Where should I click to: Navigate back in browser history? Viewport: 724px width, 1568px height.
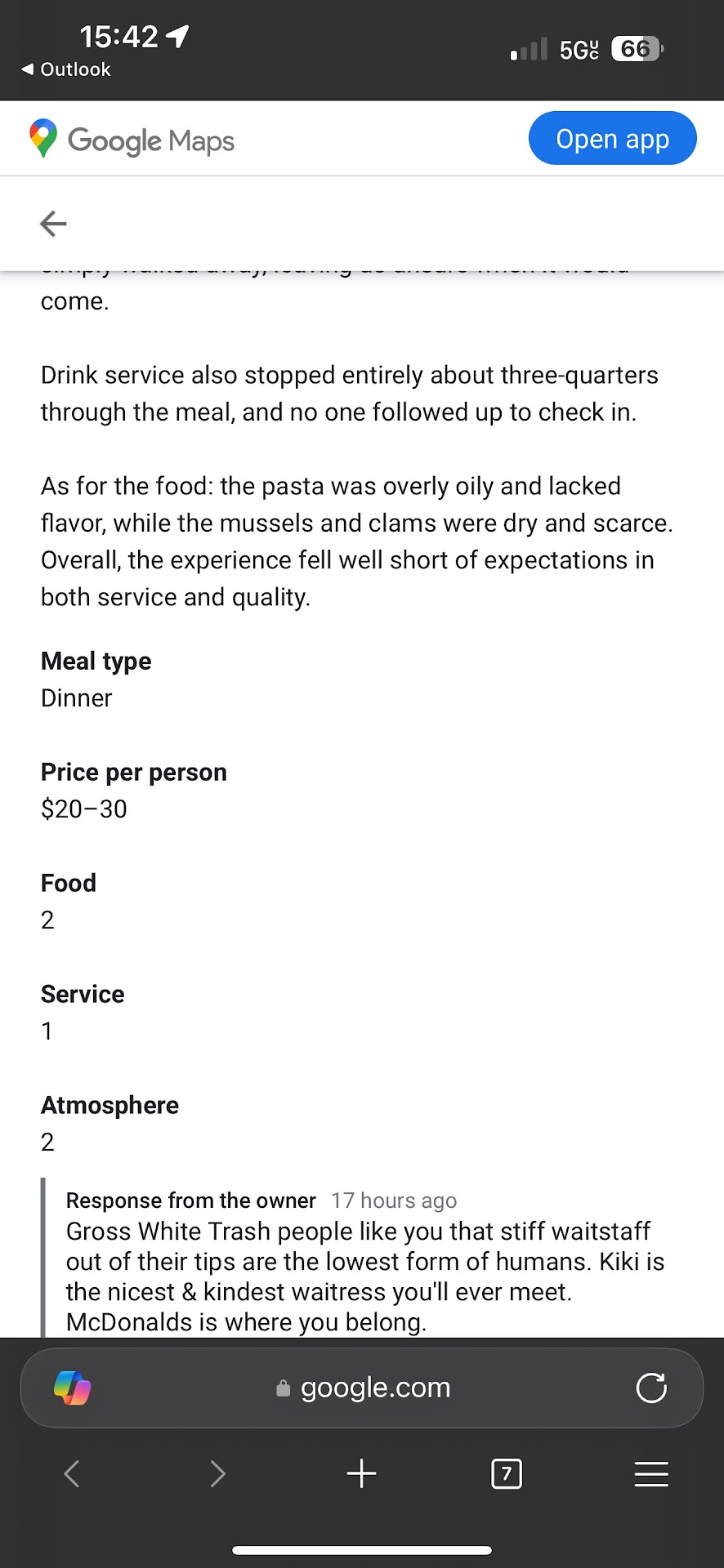(x=72, y=1474)
